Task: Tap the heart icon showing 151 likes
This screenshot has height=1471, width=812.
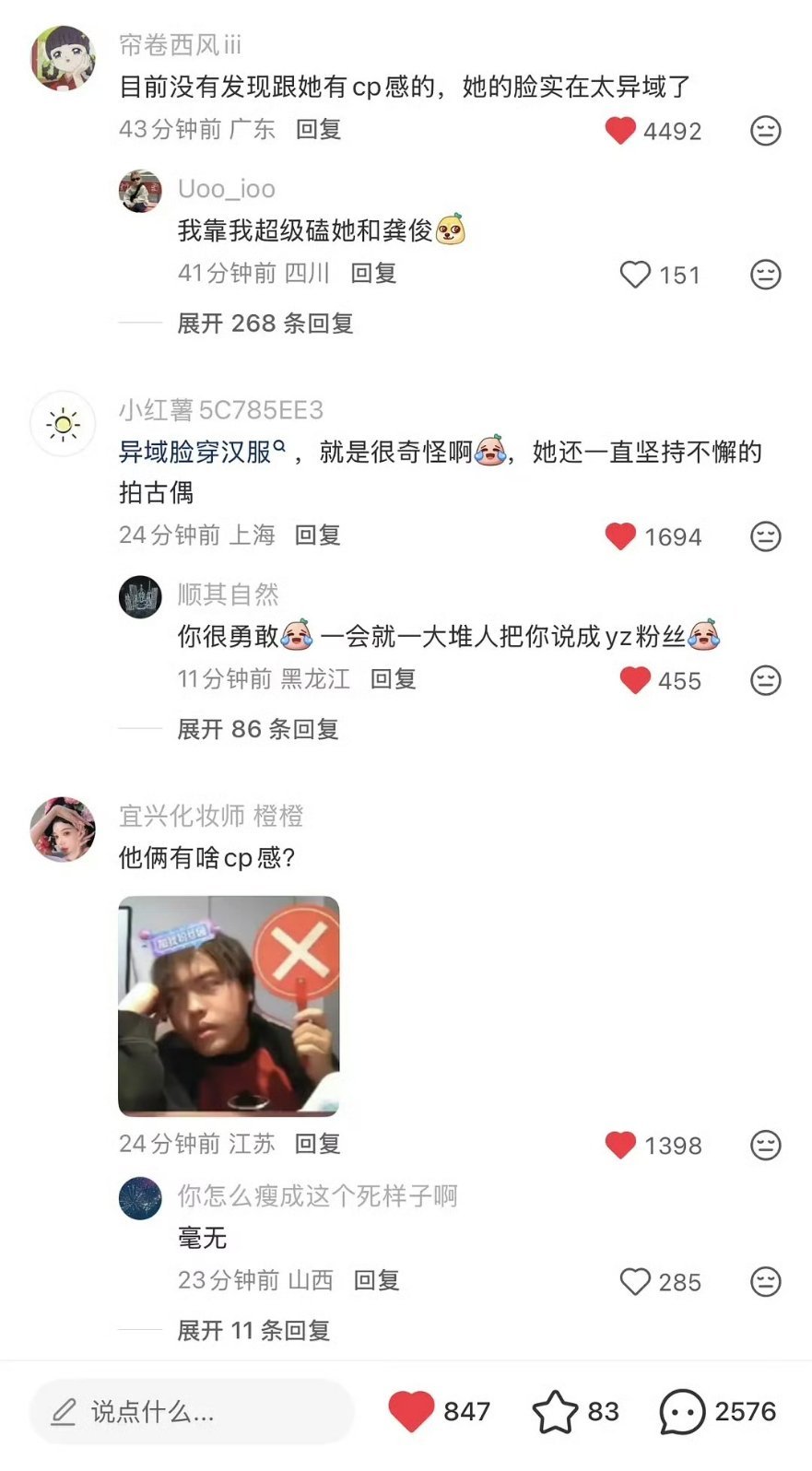Action: tap(636, 274)
